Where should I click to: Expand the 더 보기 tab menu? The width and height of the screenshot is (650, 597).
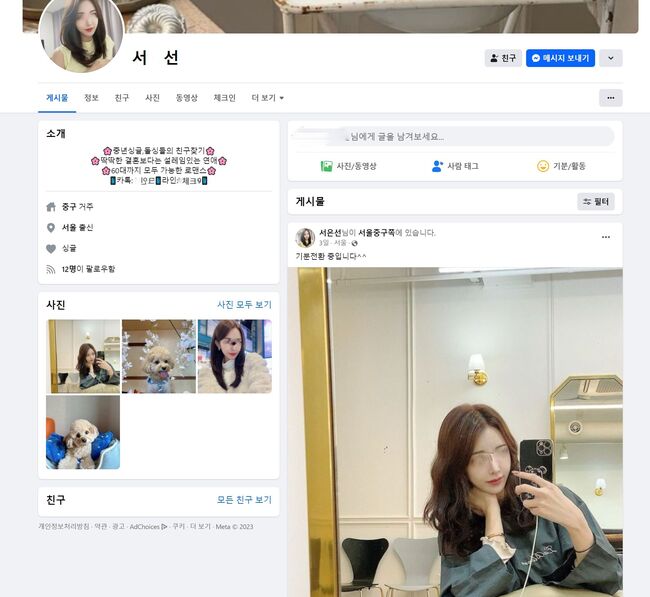point(267,98)
